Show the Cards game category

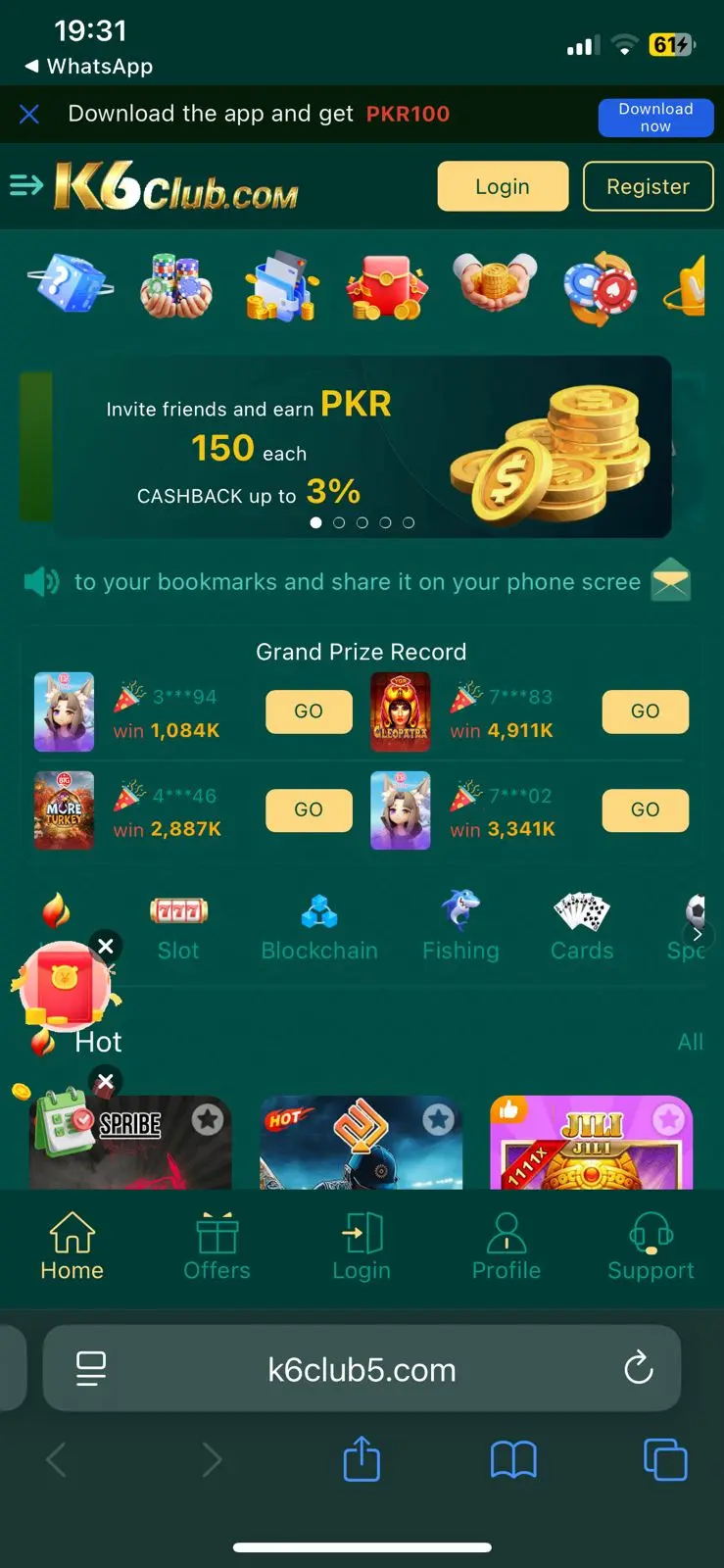[x=582, y=927]
